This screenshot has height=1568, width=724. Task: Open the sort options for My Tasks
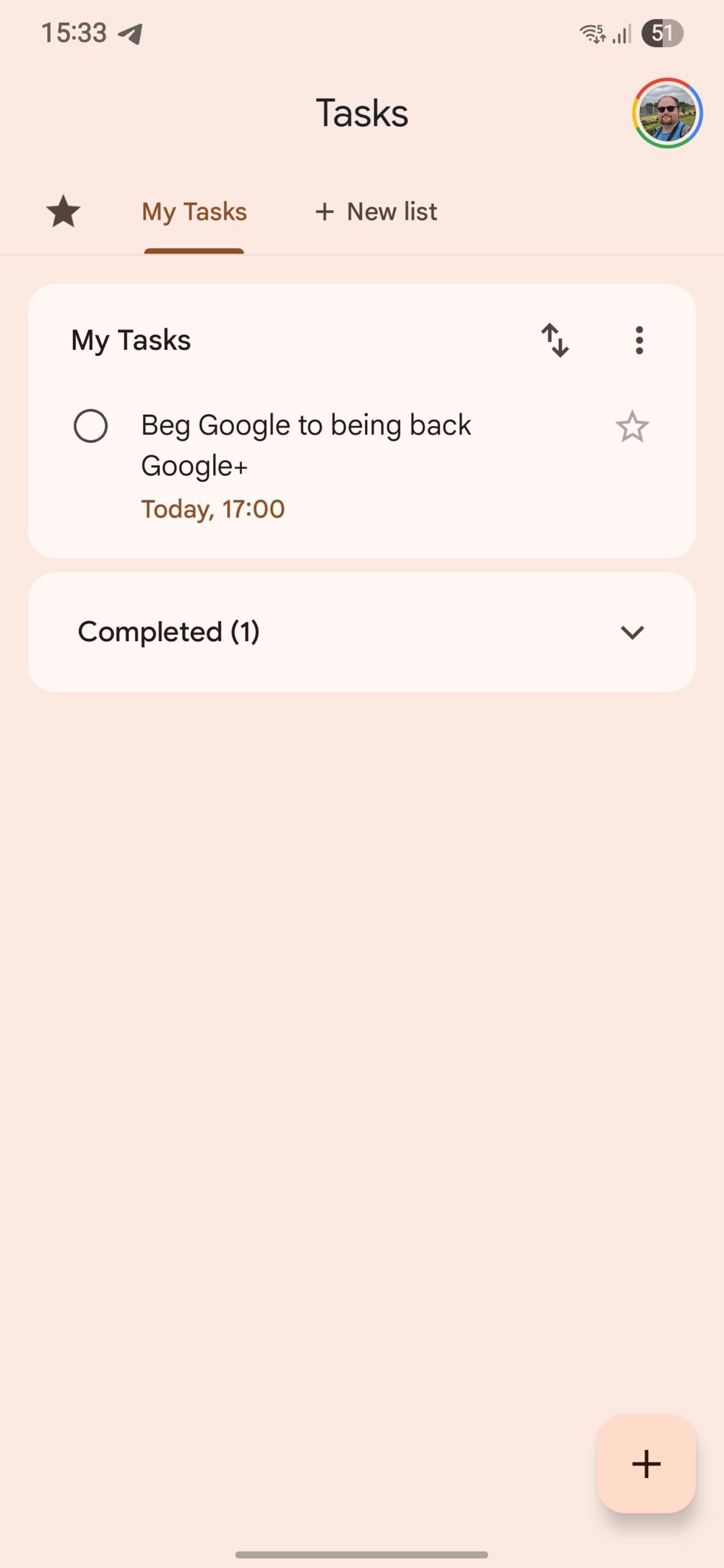pyautogui.click(x=555, y=340)
